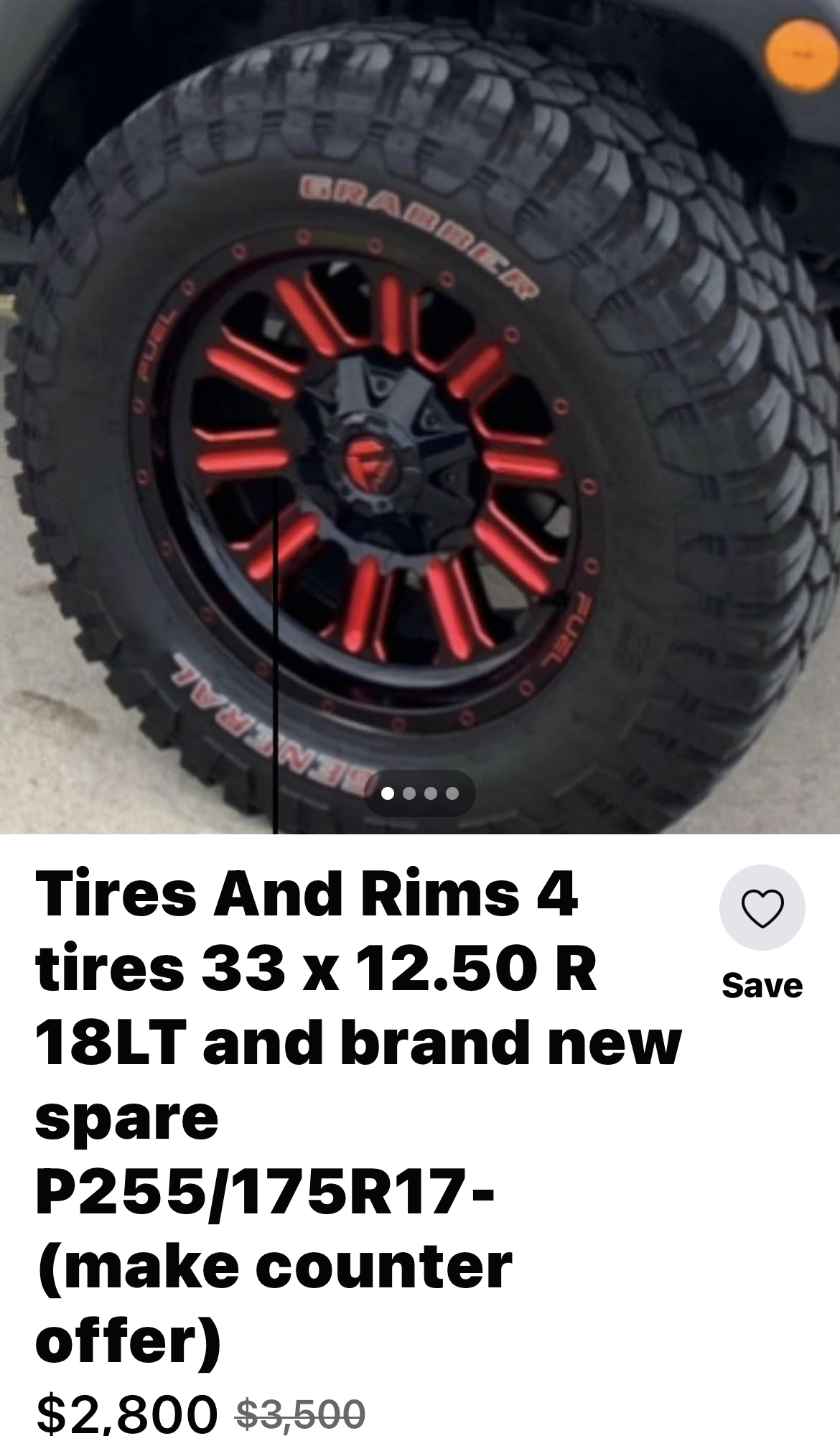Save this tires and rims listing
This screenshot has width=840, height=1436.
pos(762,908)
